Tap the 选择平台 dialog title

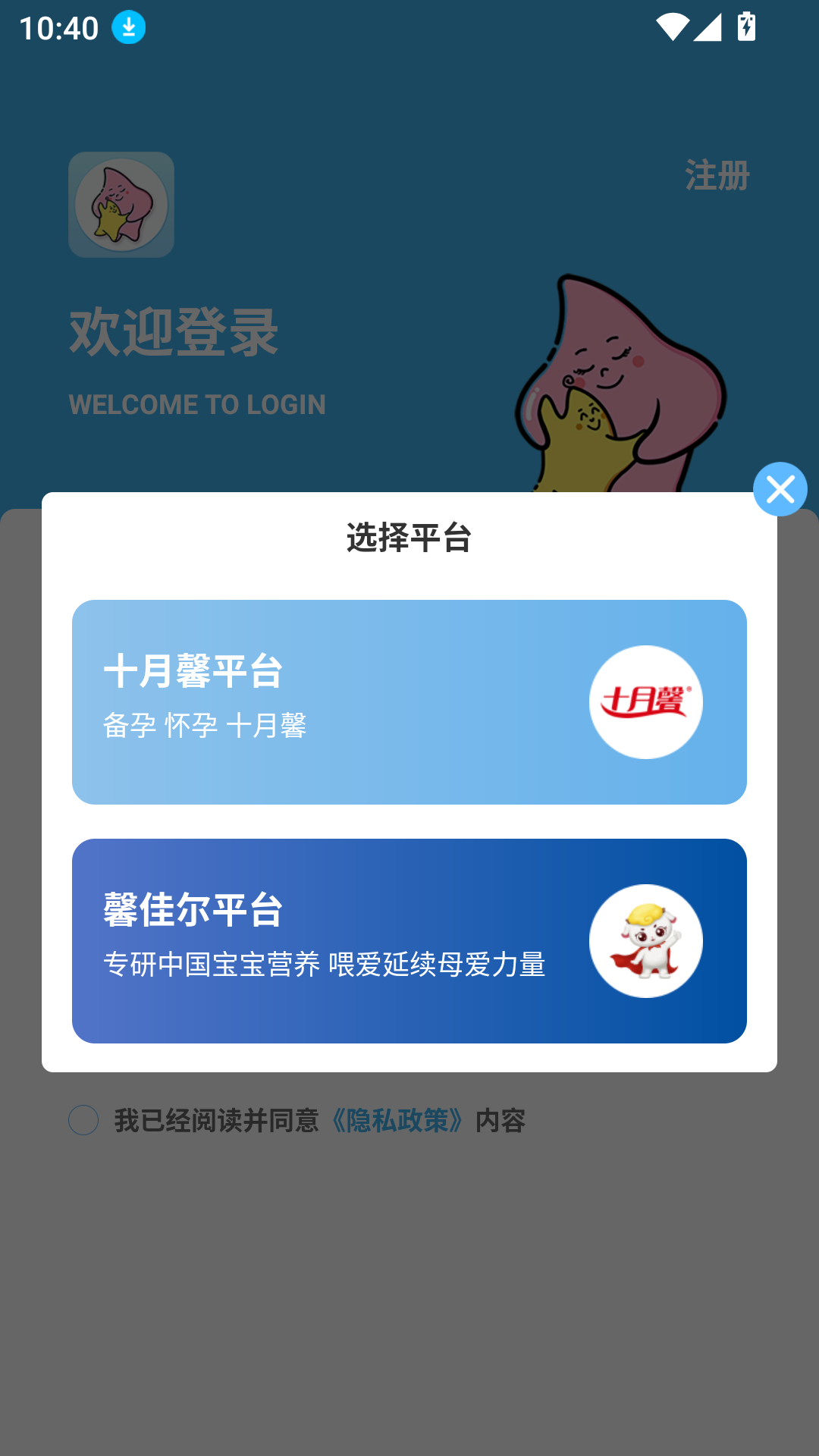pos(409,536)
